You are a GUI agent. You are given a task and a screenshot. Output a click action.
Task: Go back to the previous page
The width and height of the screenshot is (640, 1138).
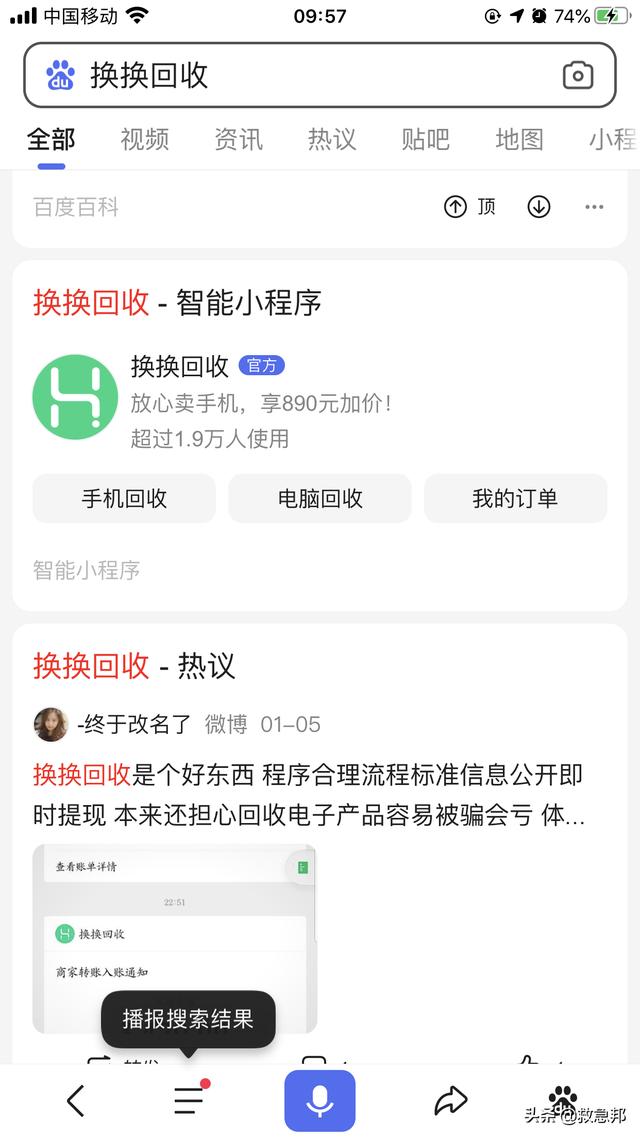pyautogui.click(x=75, y=1101)
